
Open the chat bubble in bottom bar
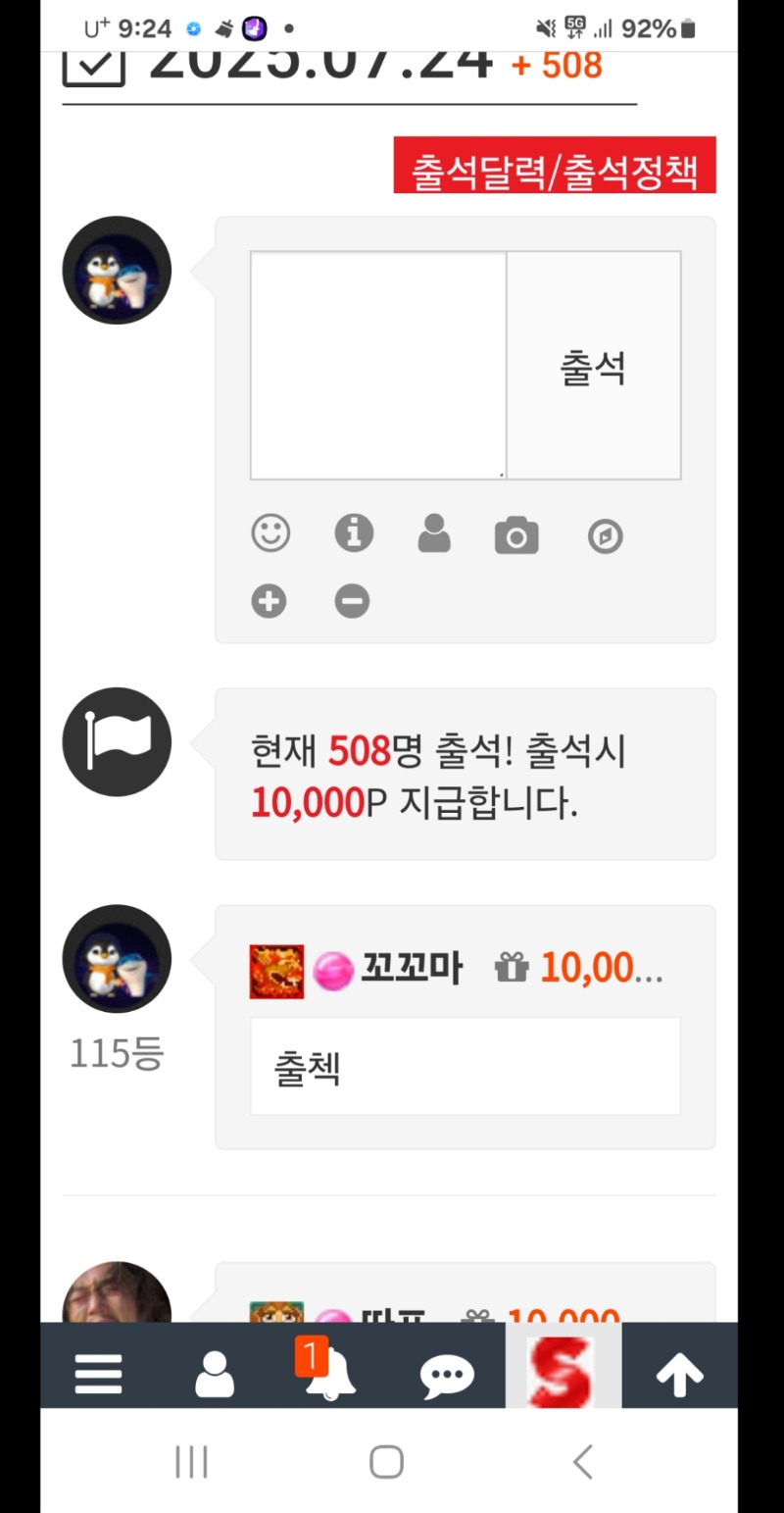tap(447, 1376)
